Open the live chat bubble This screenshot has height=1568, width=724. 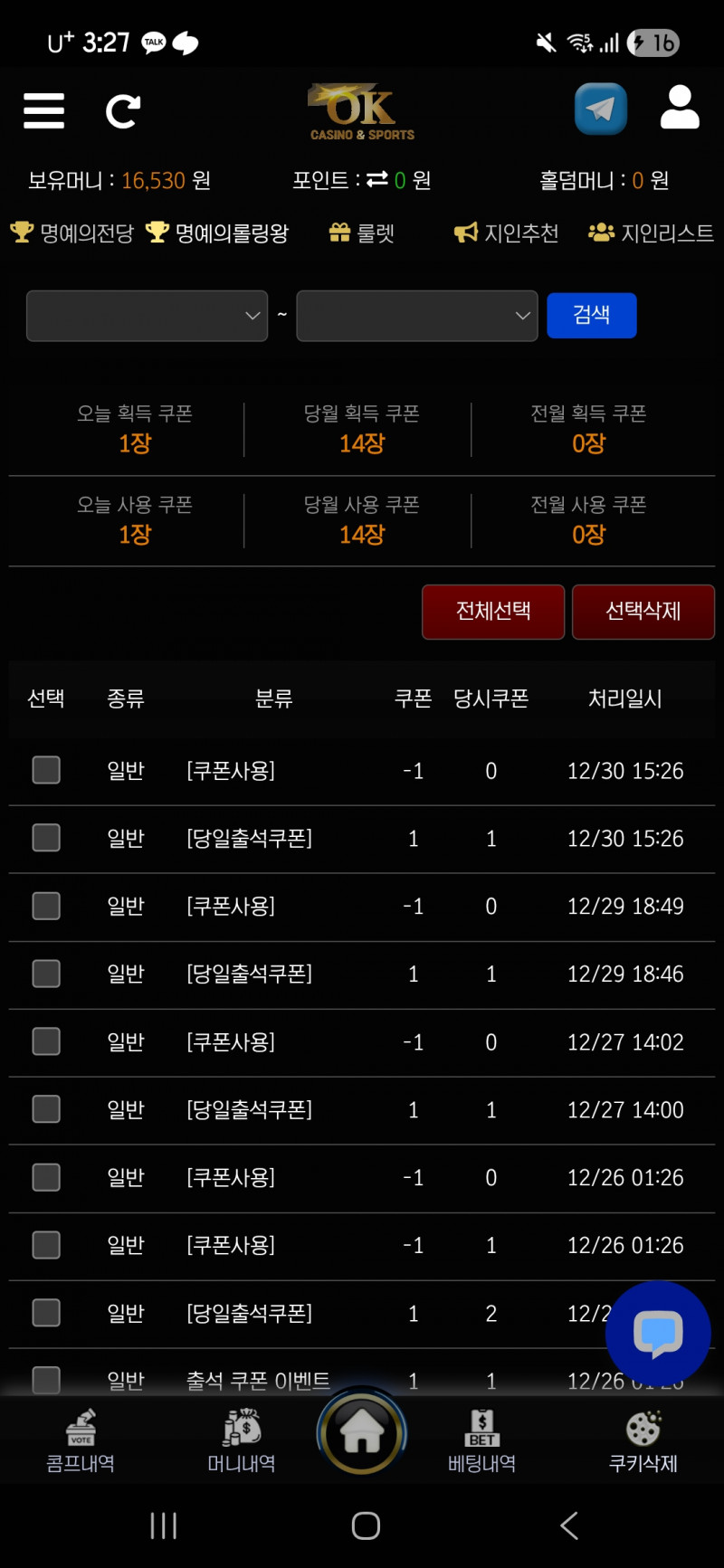tap(658, 1333)
